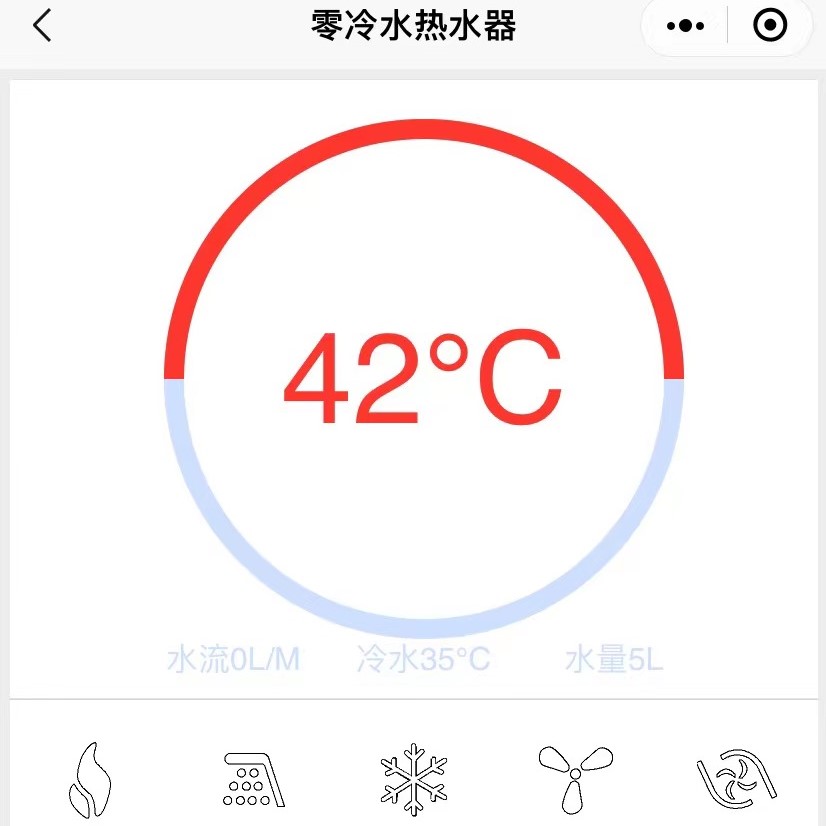Activate the snowflake cold water mode
The height and width of the screenshot is (826, 826).
pos(412,780)
